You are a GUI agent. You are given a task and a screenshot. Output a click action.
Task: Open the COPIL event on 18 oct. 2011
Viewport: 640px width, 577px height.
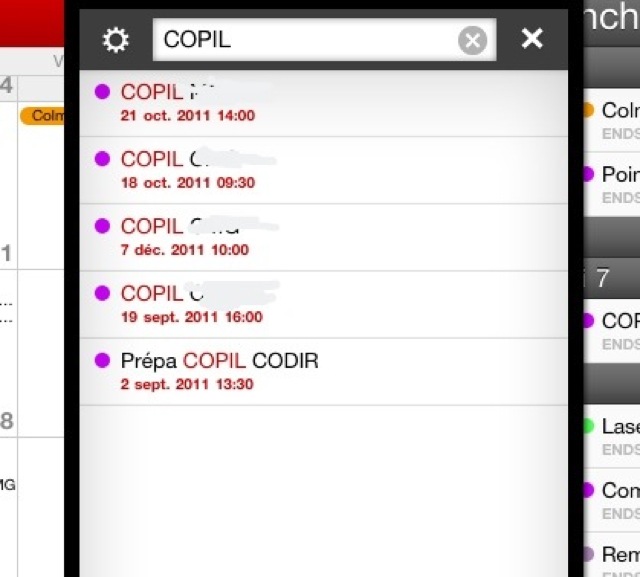coord(322,170)
